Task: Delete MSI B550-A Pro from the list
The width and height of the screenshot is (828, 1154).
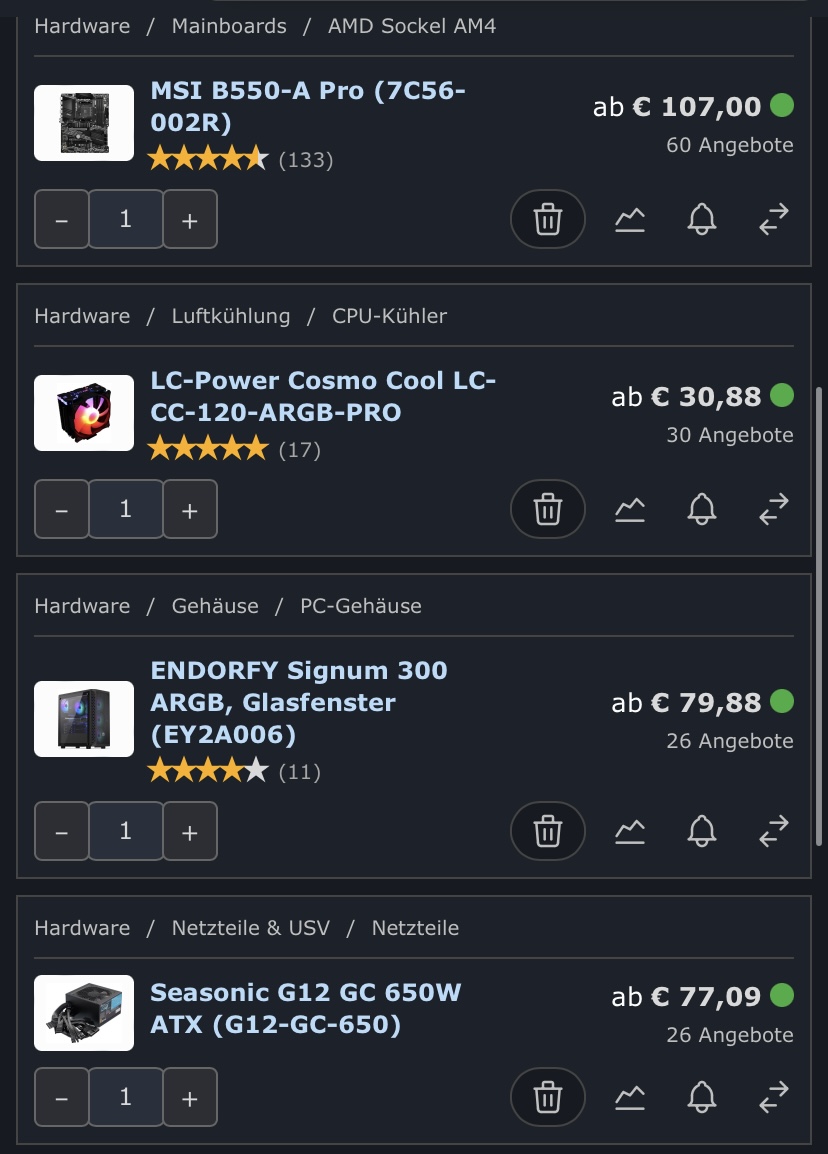Action: pyautogui.click(x=547, y=219)
